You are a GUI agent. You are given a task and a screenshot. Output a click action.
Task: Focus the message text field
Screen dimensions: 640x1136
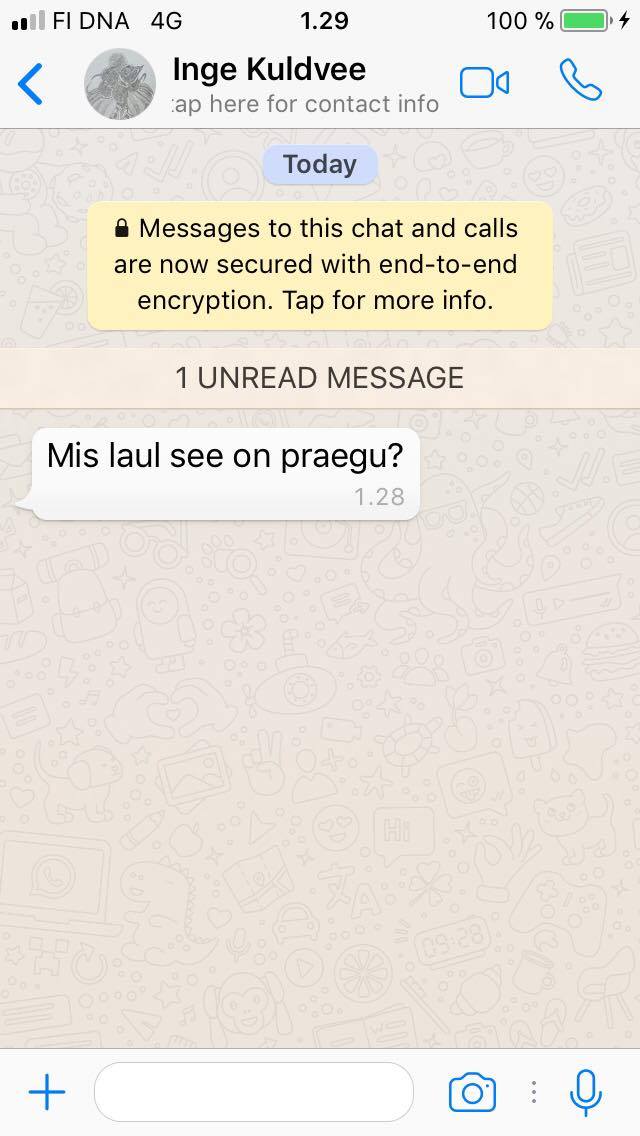254,1092
